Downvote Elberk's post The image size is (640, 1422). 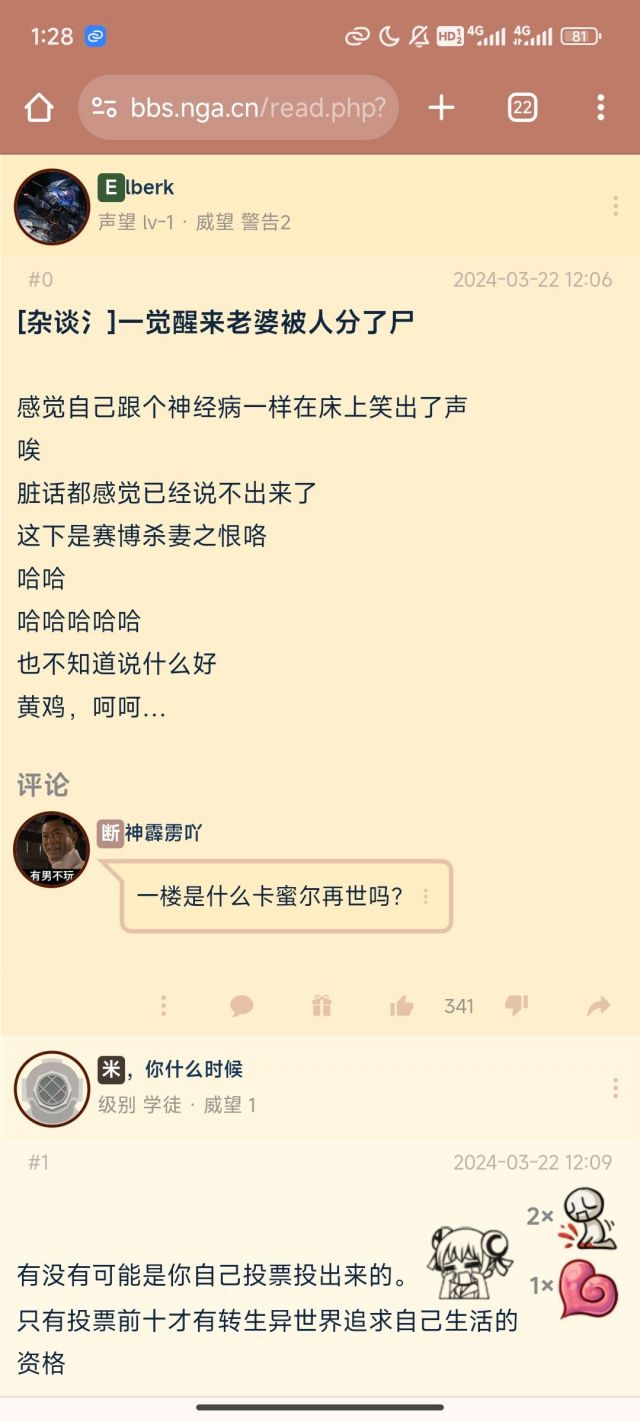(x=516, y=1005)
